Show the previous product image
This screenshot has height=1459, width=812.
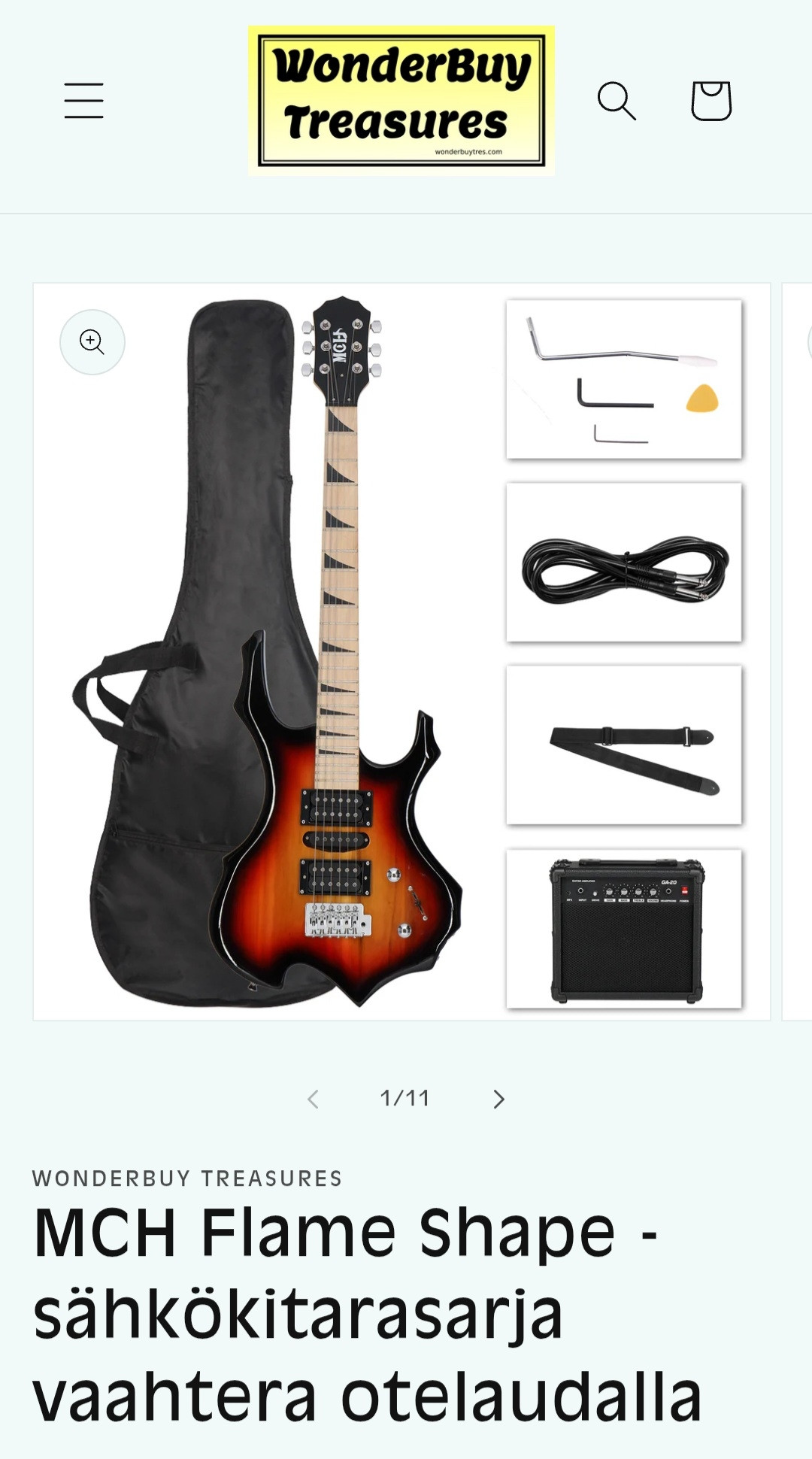tap(313, 1099)
